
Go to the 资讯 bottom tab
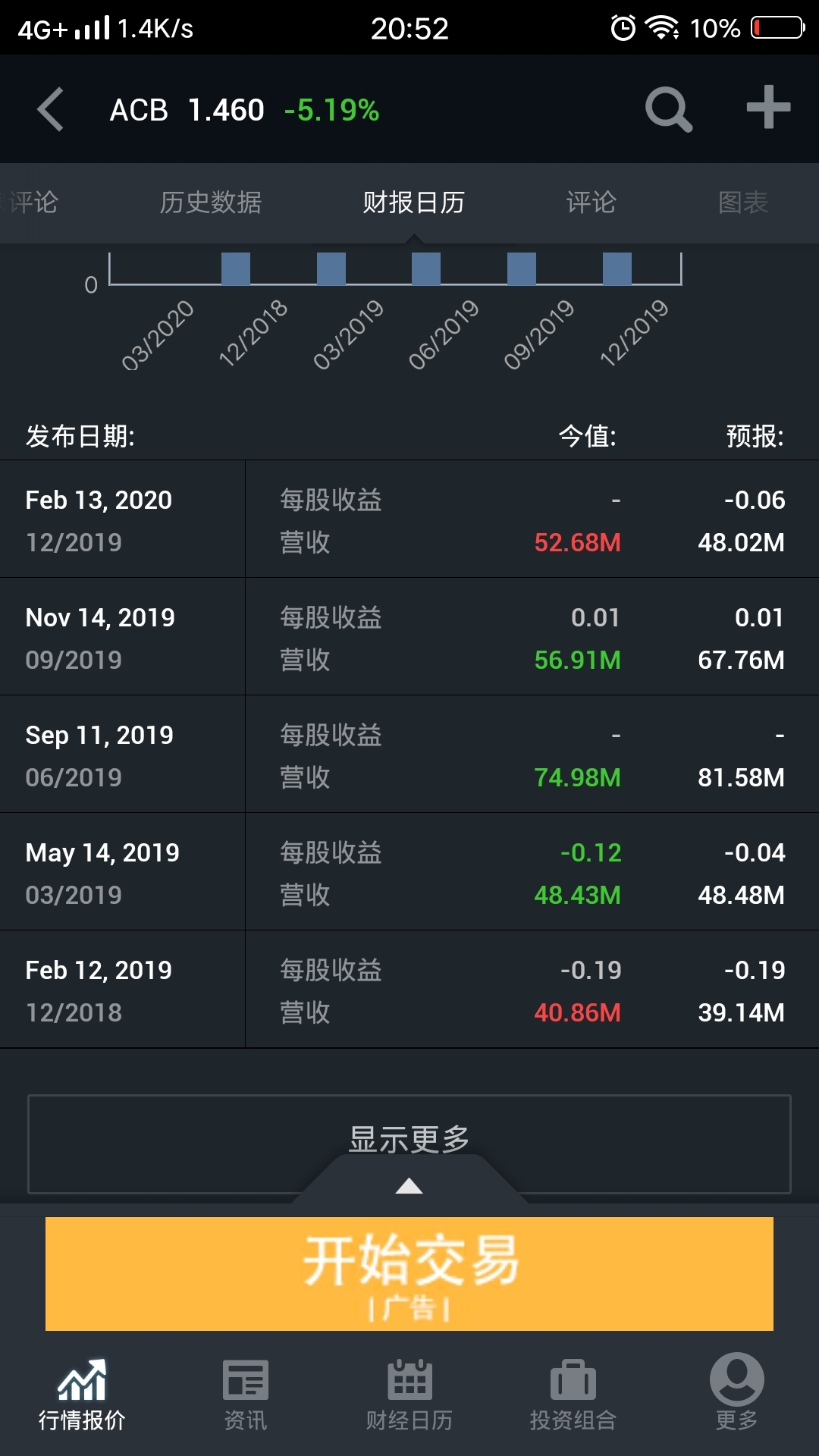tap(246, 1395)
